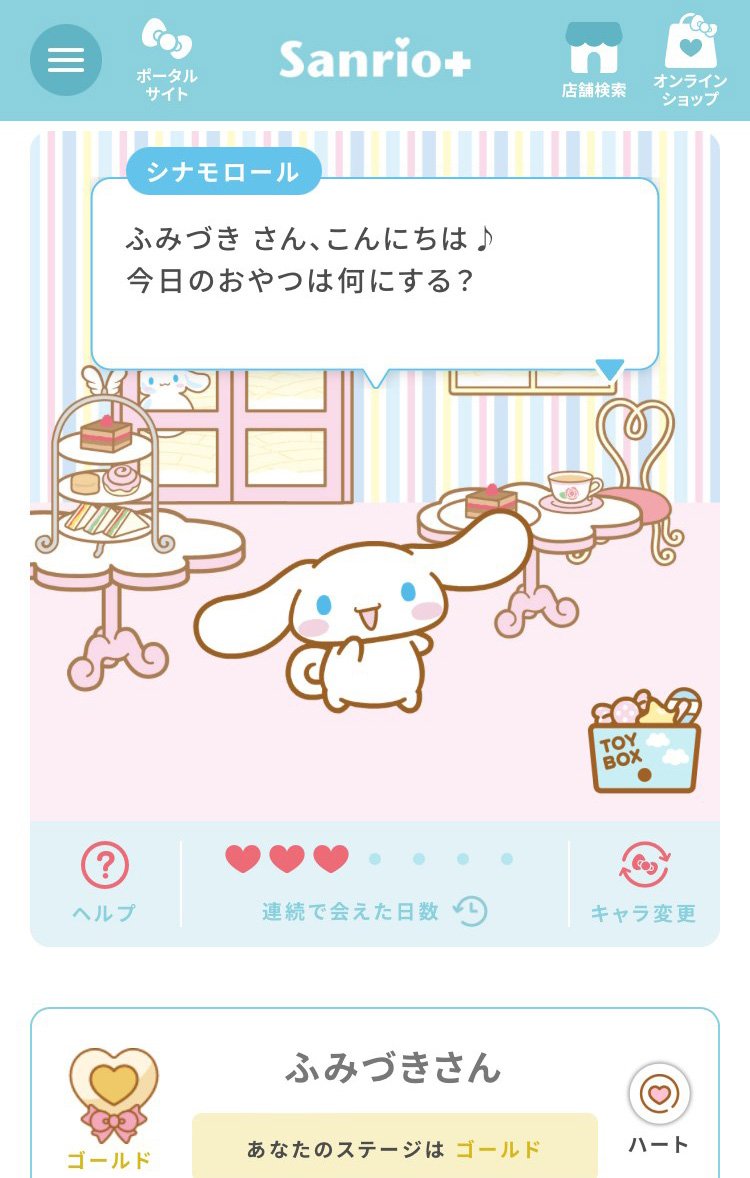The image size is (750, 1178).
Task: Open the ポータルサイト portal link
Action: (x=167, y=59)
